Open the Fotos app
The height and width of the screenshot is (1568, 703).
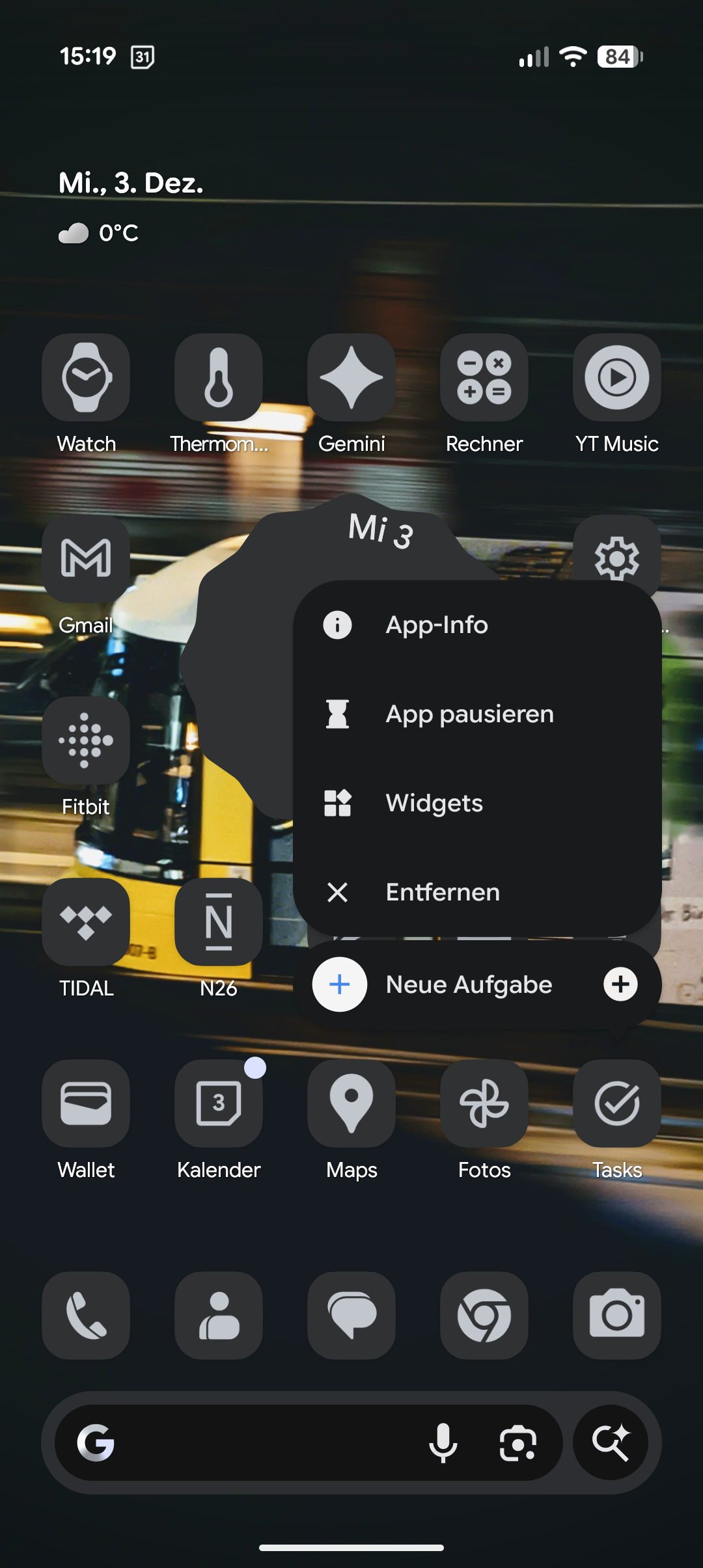(x=484, y=1103)
